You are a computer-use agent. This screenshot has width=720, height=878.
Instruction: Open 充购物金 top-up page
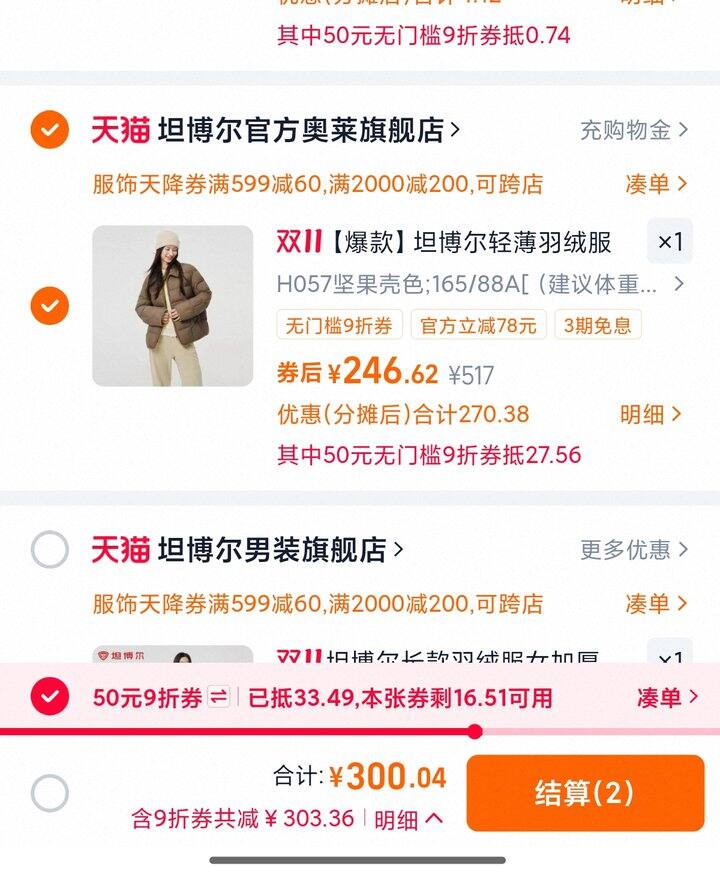click(634, 130)
